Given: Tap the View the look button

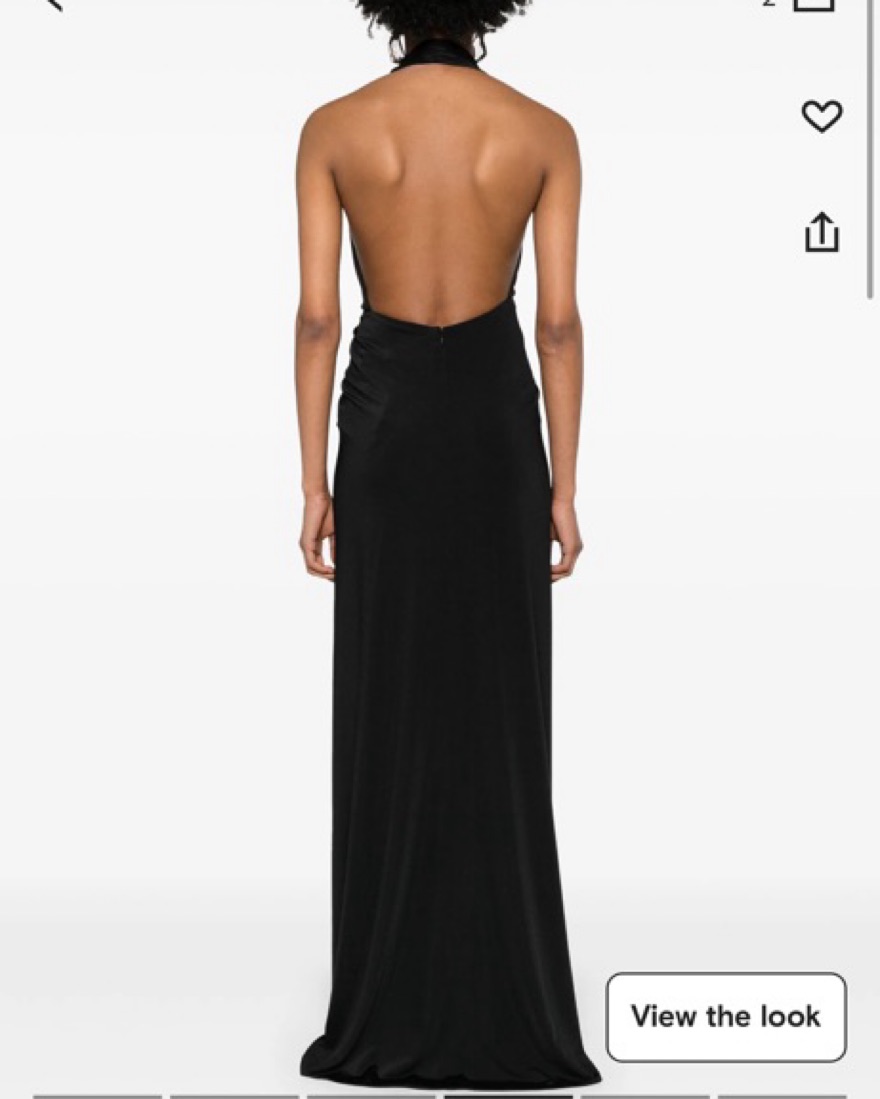Looking at the screenshot, I should point(726,1016).
